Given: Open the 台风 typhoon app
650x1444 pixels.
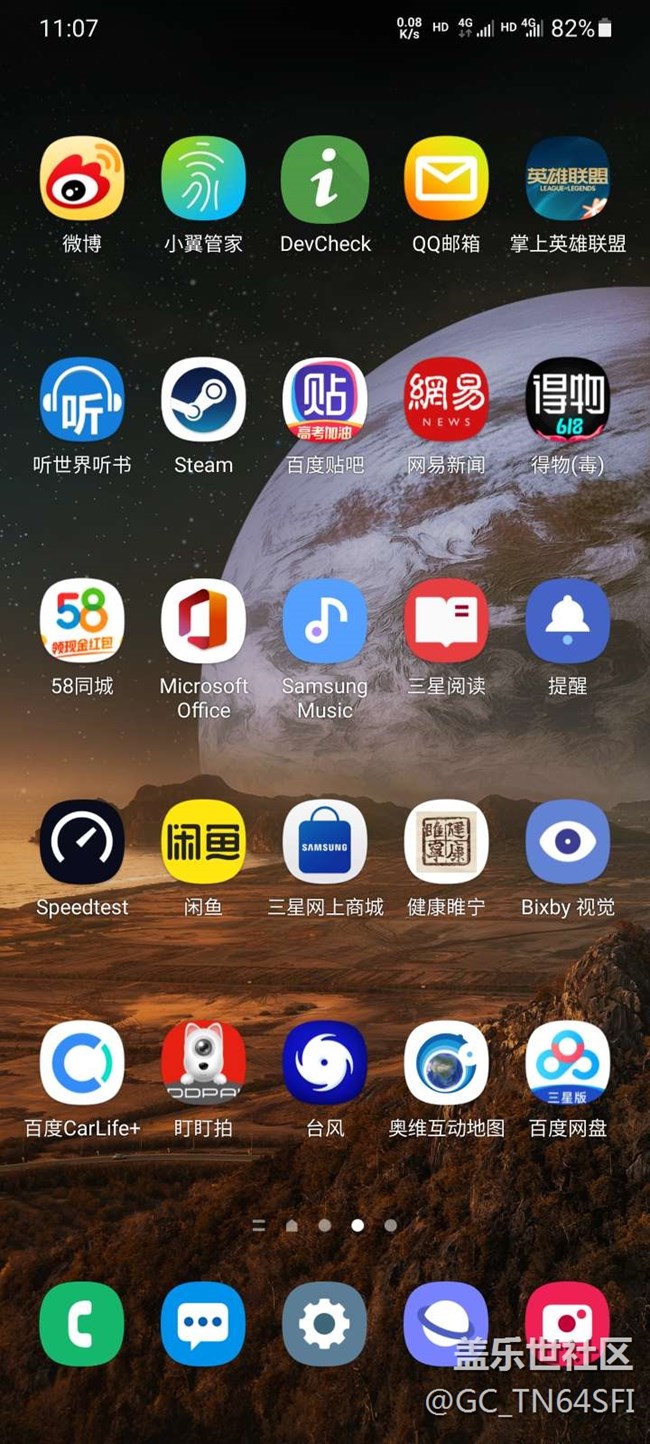Looking at the screenshot, I should (325, 1063).
